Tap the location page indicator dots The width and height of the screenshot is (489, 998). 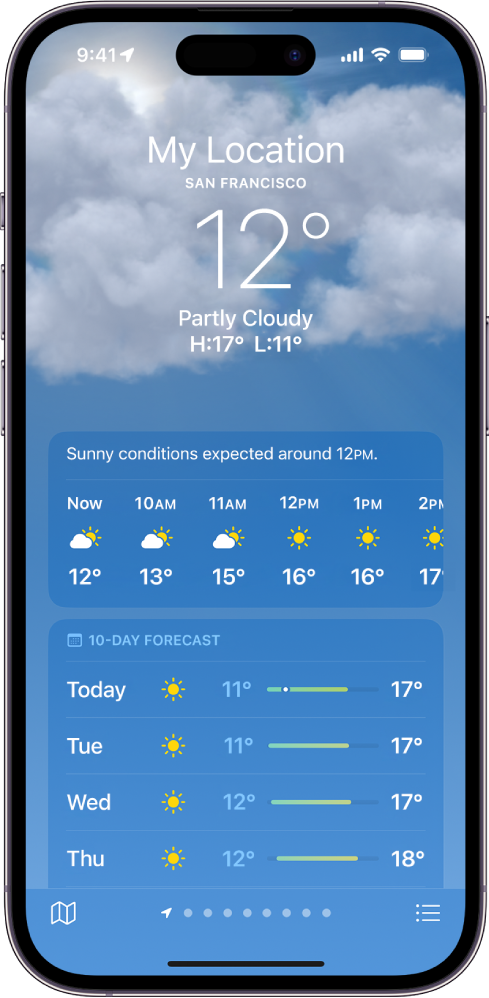pos(246,913)
